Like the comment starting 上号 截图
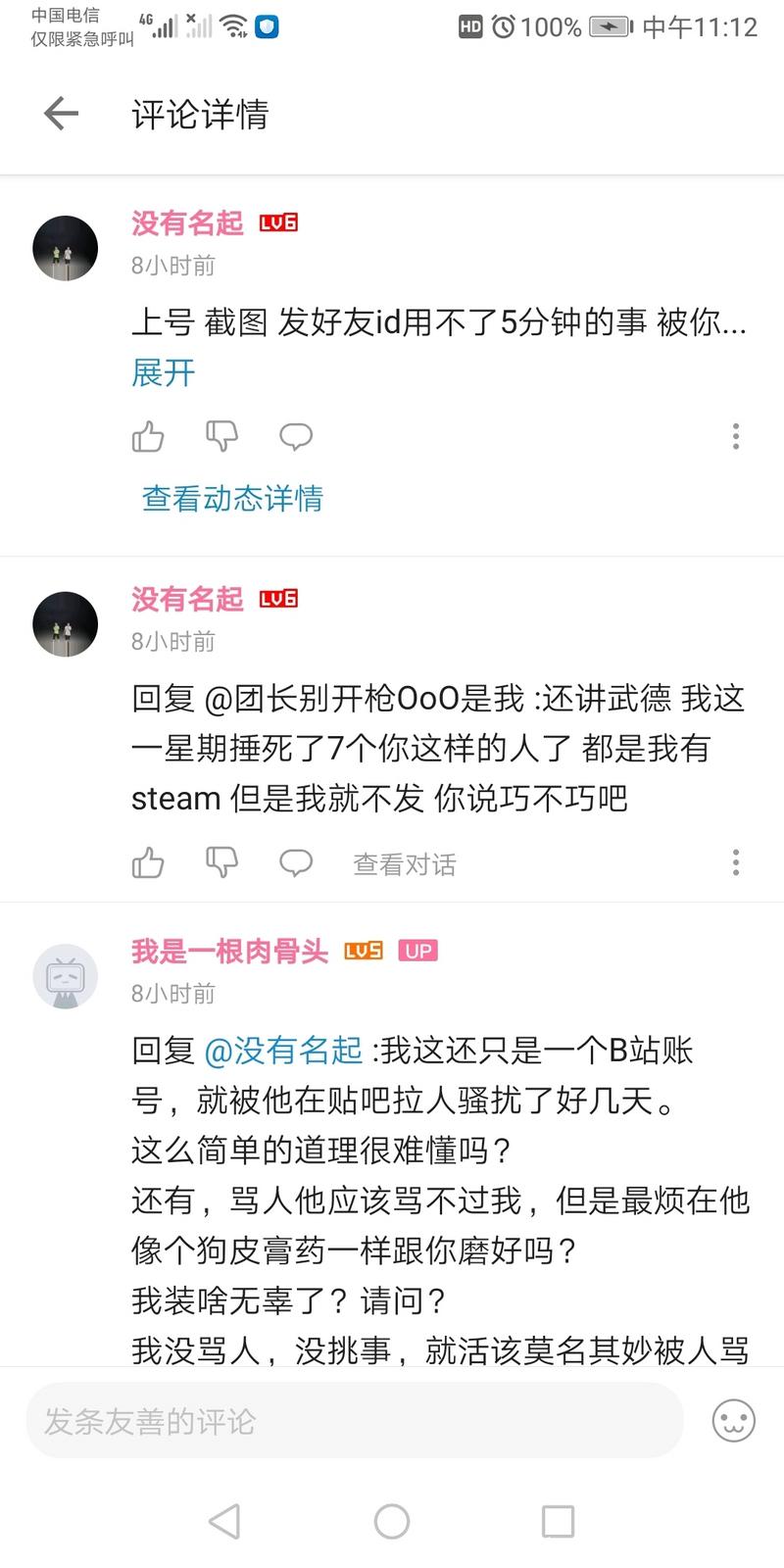Image resolution: width=784 pixels, height=1568 pixels. [148, 436]
